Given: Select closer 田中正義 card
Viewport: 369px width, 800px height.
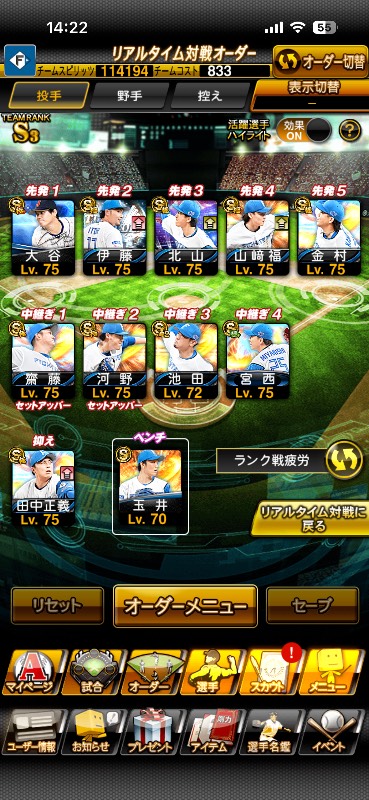Looking at the screenshot, I should point(42,488).
